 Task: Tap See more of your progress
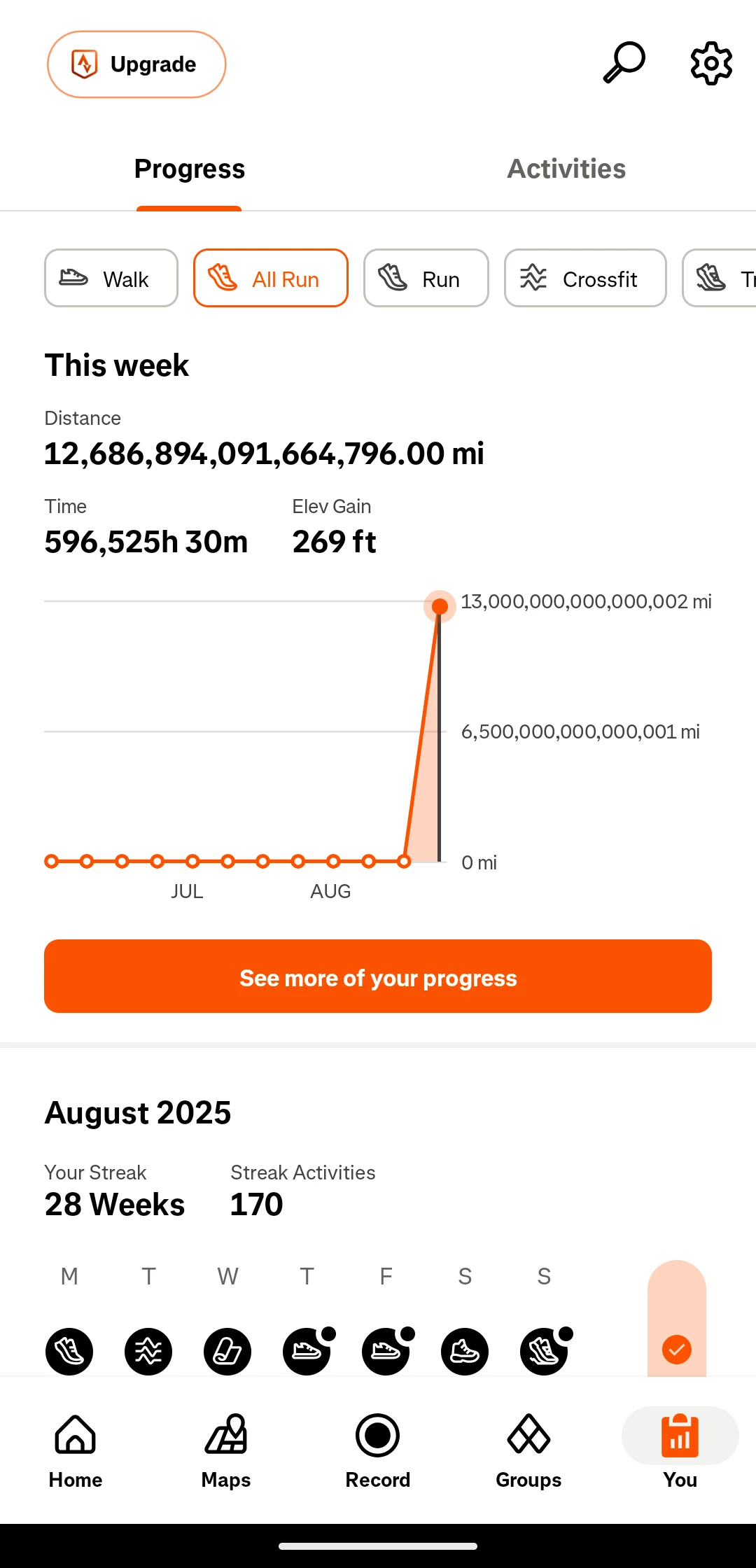click(378, 976)
